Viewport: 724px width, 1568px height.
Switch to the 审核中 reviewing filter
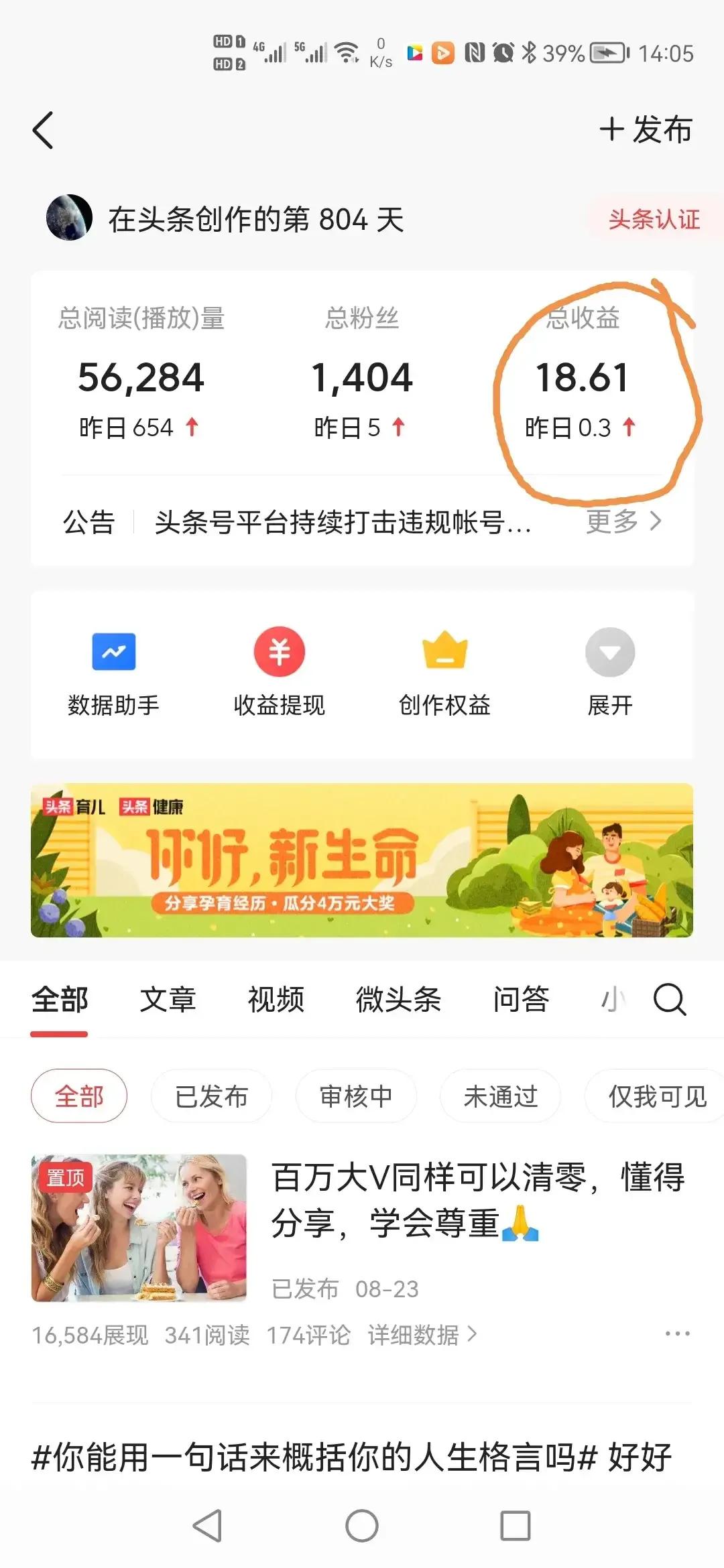(355, 1096)
